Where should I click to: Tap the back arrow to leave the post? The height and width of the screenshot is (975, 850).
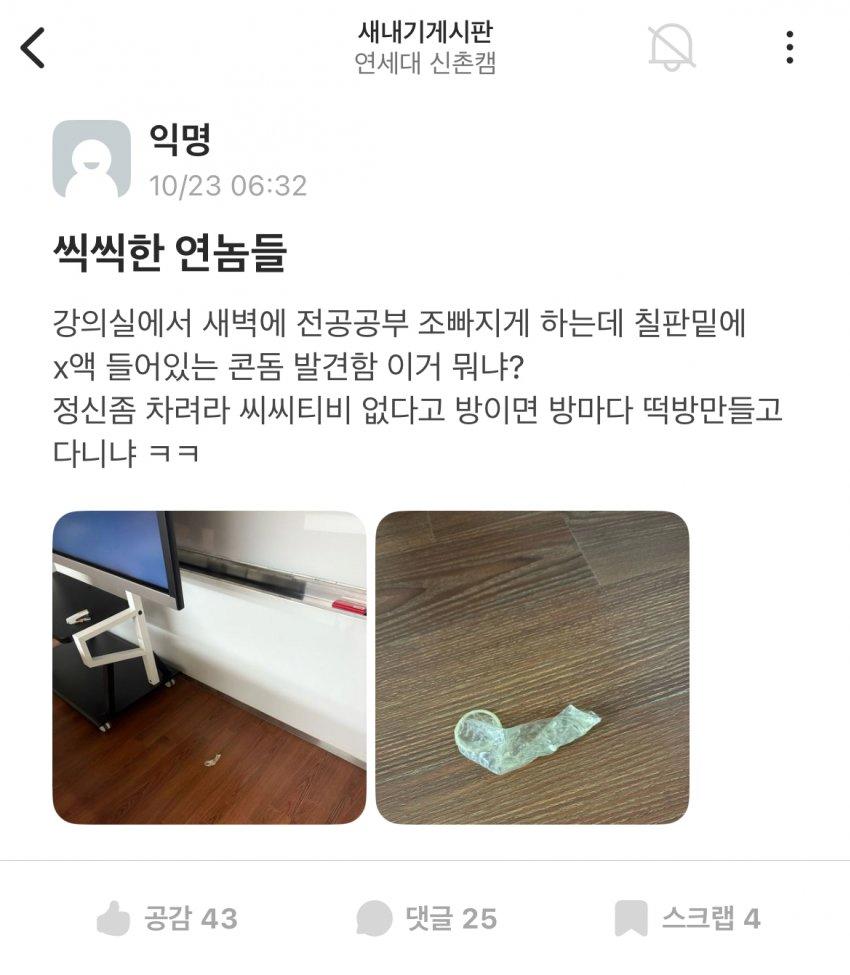33,45
